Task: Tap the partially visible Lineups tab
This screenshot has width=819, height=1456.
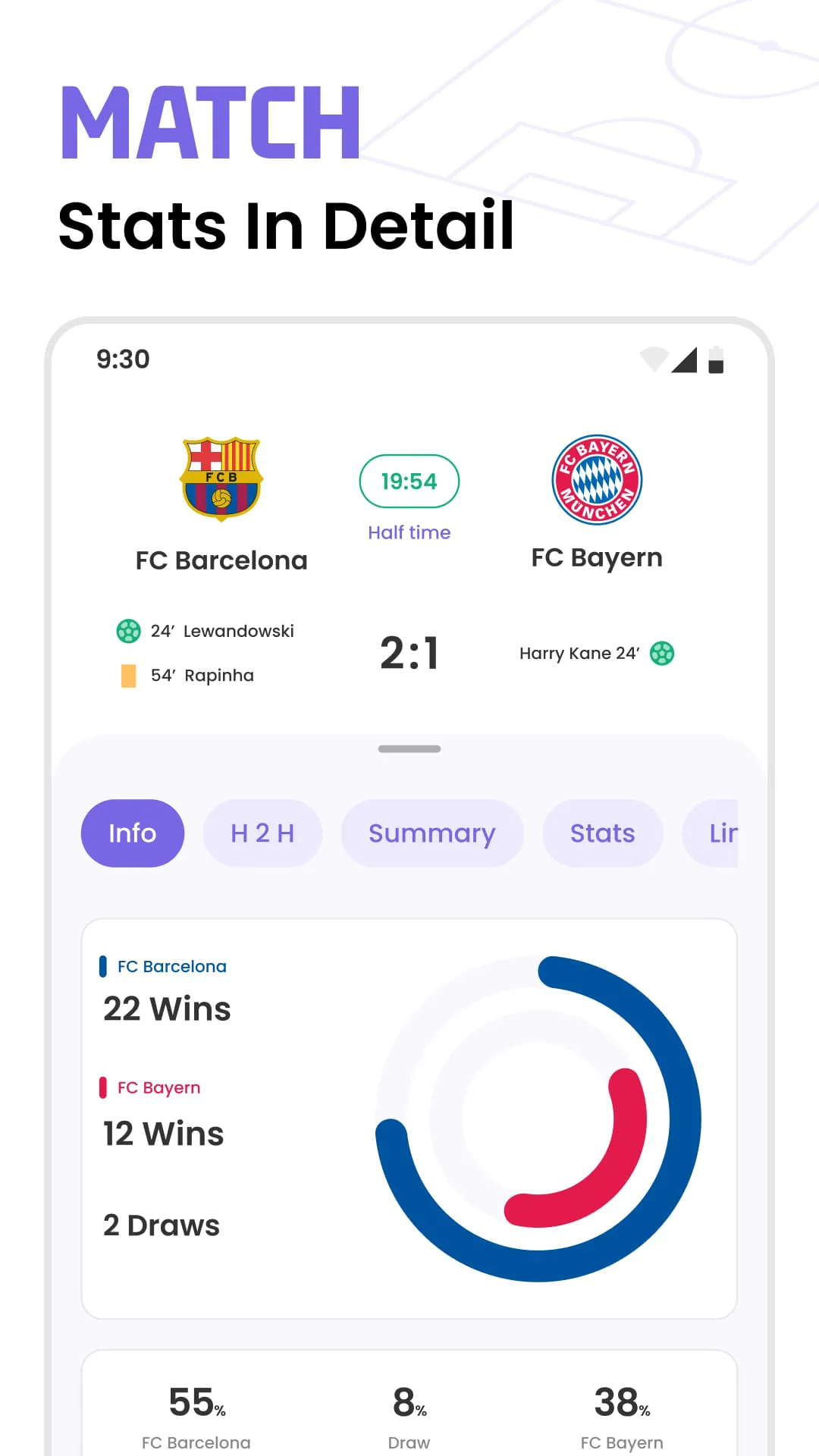Action: pyautogui.click(x=726, y=833)
